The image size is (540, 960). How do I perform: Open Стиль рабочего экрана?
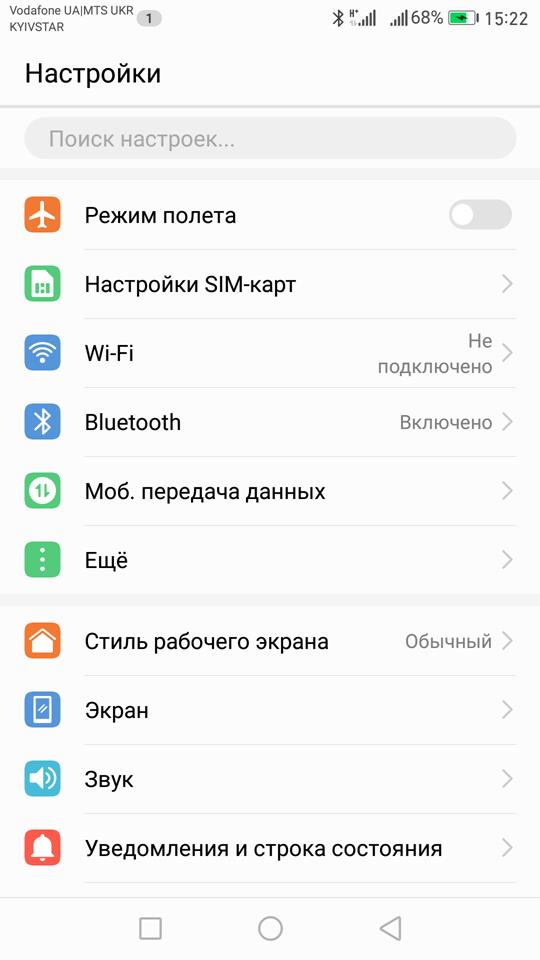click(270, 641)
